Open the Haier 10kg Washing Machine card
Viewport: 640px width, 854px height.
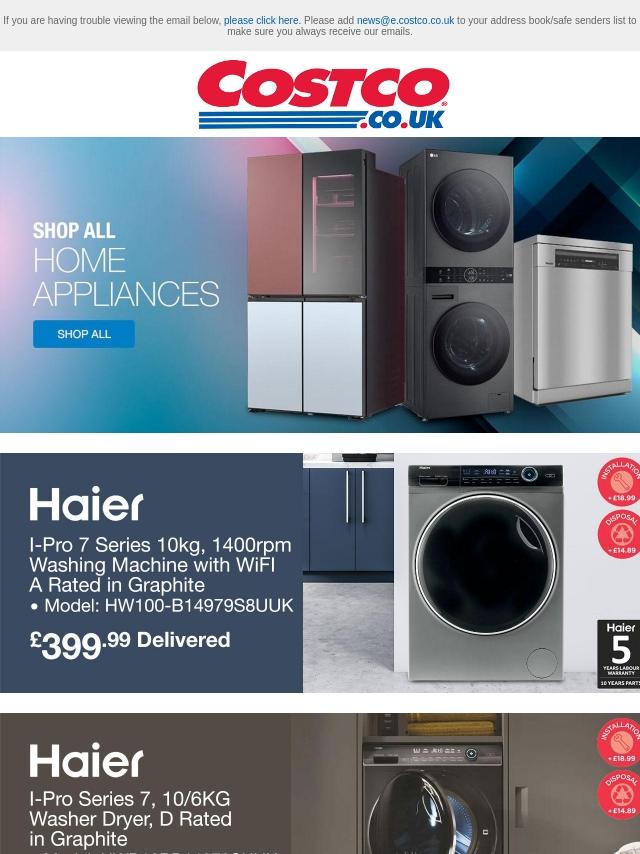click(320, 572)
